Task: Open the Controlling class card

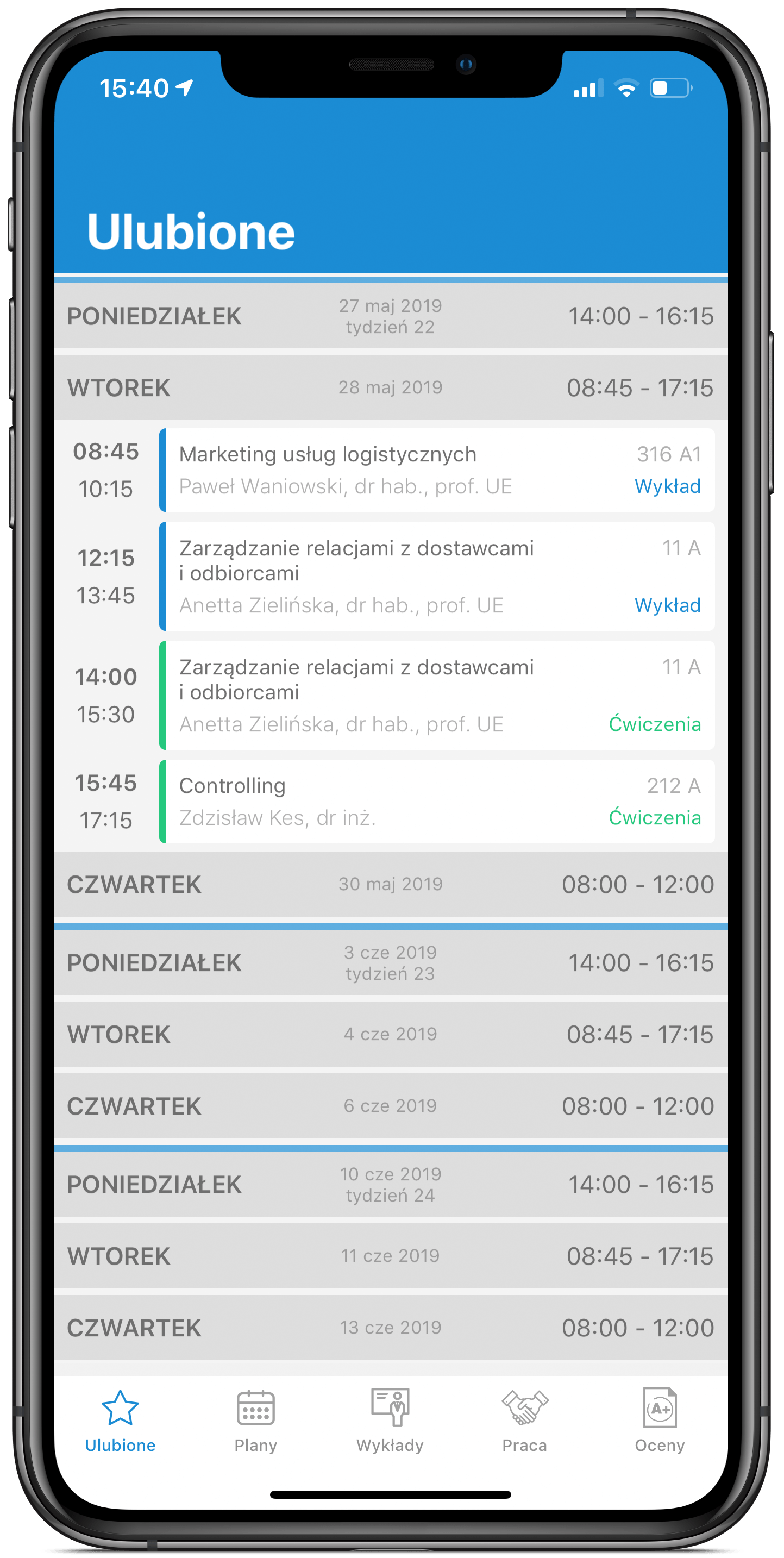Action: (x=439, y=802)
